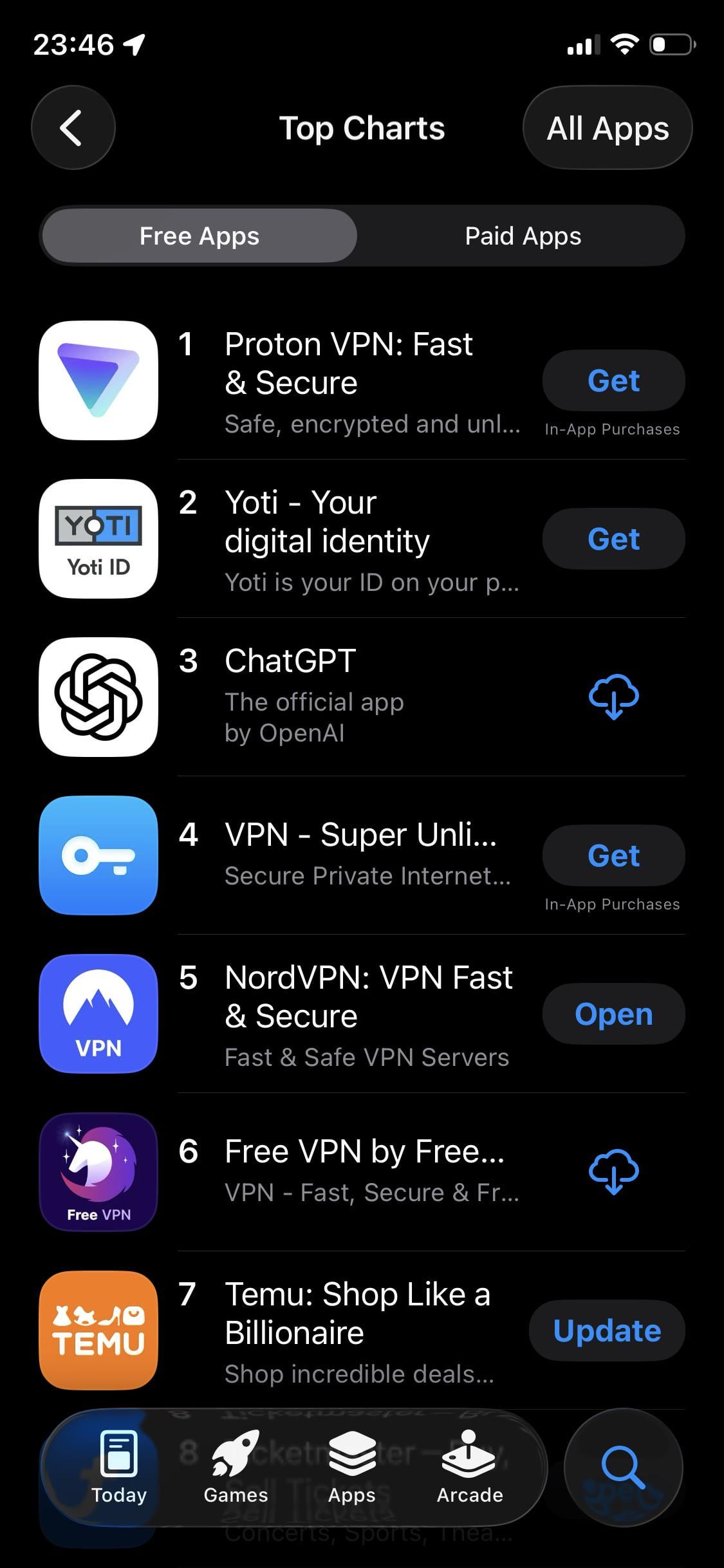The image size is (724, 1568).
Task: Redownload Free VPN via cloud icon
Action: pos(613,1171)
